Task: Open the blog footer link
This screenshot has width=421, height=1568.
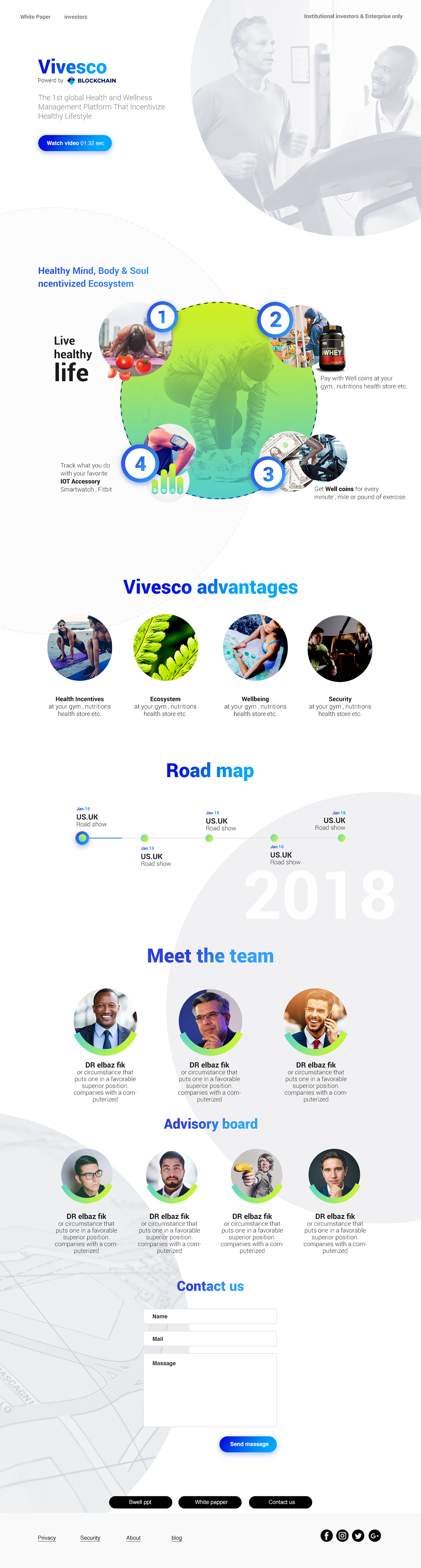Action: (x=176, y=1537)
